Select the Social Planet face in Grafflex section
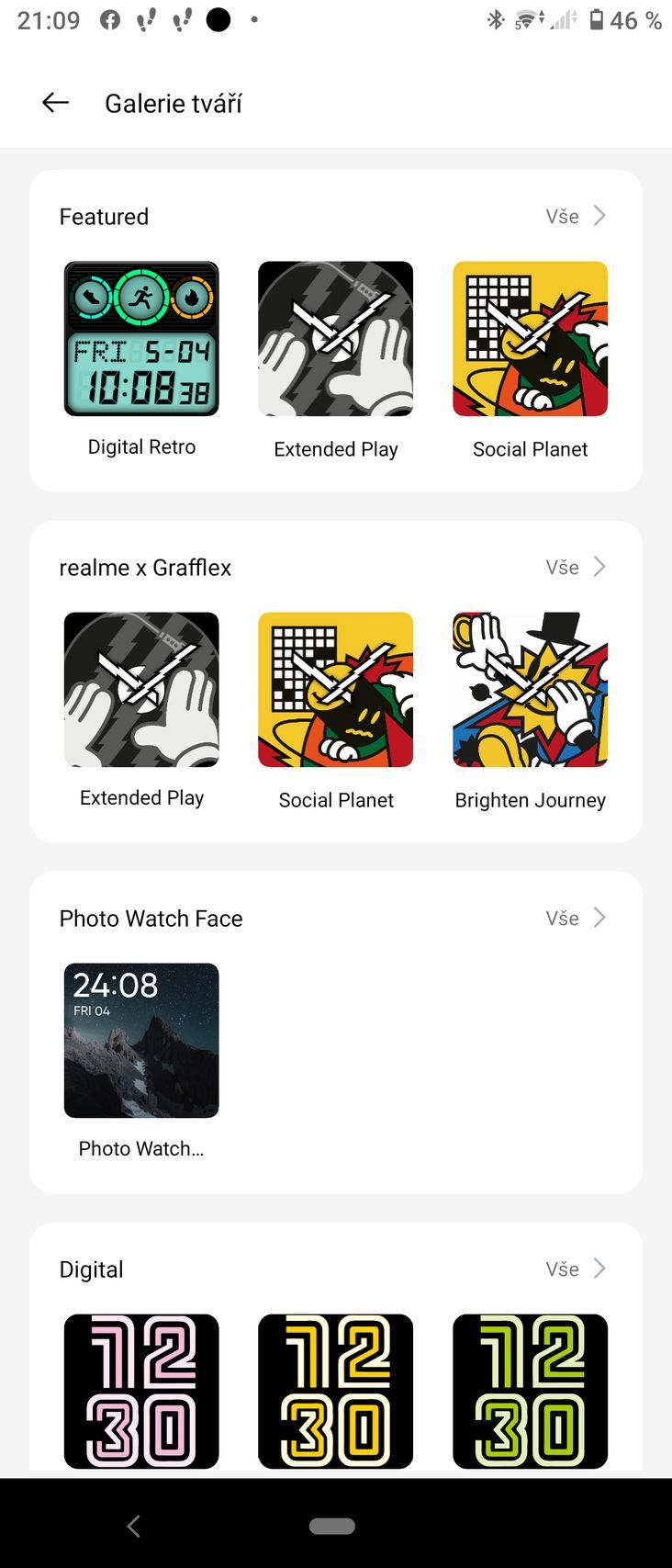The height and width of the screenshot is (1568, 672). [x=335, y=689]
